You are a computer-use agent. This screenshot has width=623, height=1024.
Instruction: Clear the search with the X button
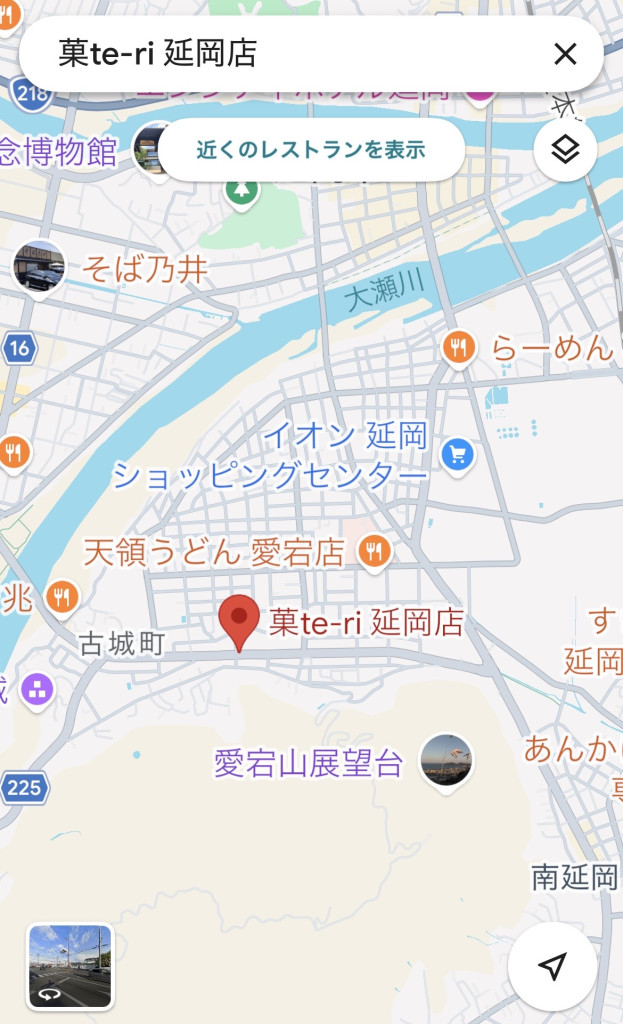point(565,54)
